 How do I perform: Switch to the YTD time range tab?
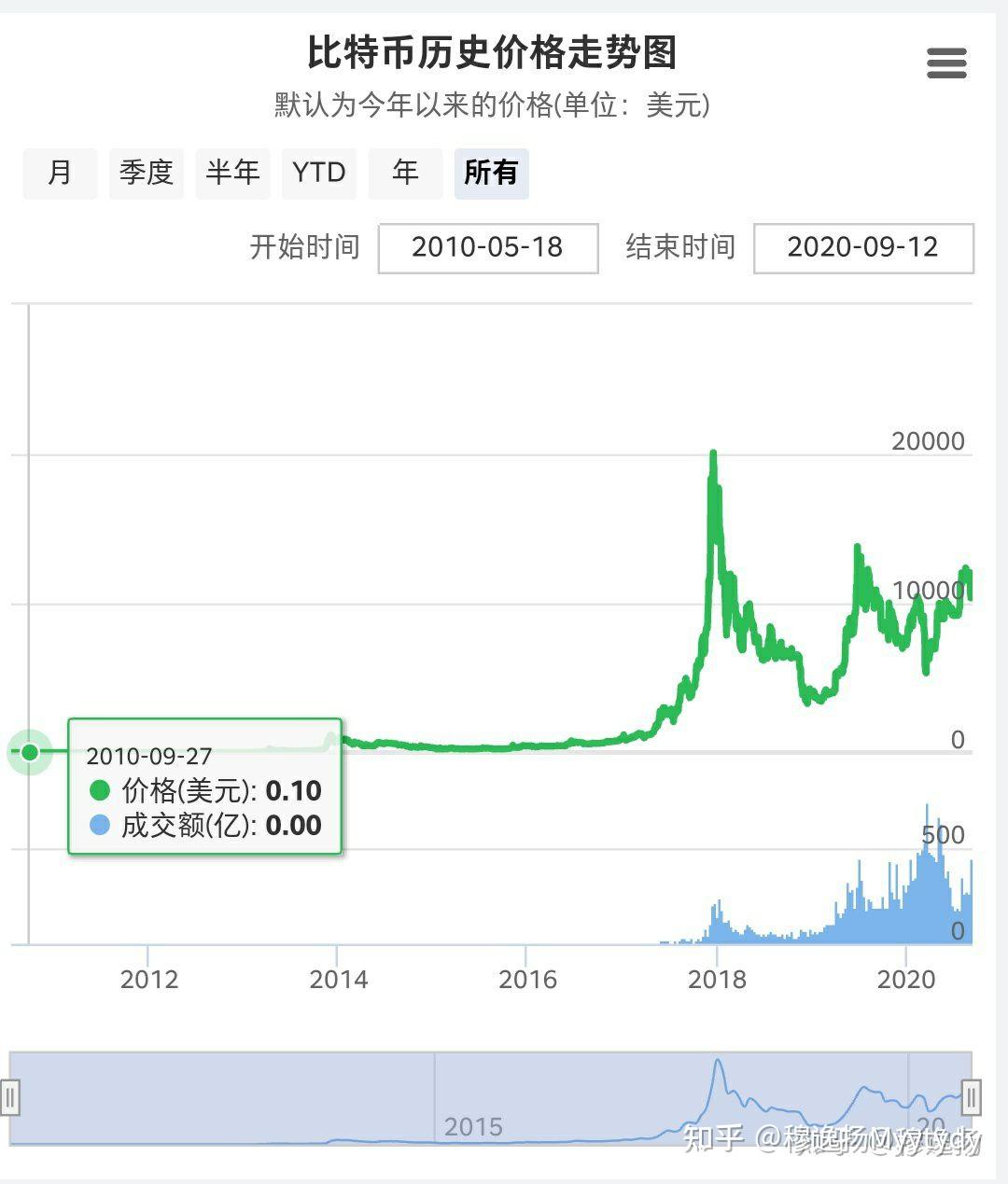(318, 174)
